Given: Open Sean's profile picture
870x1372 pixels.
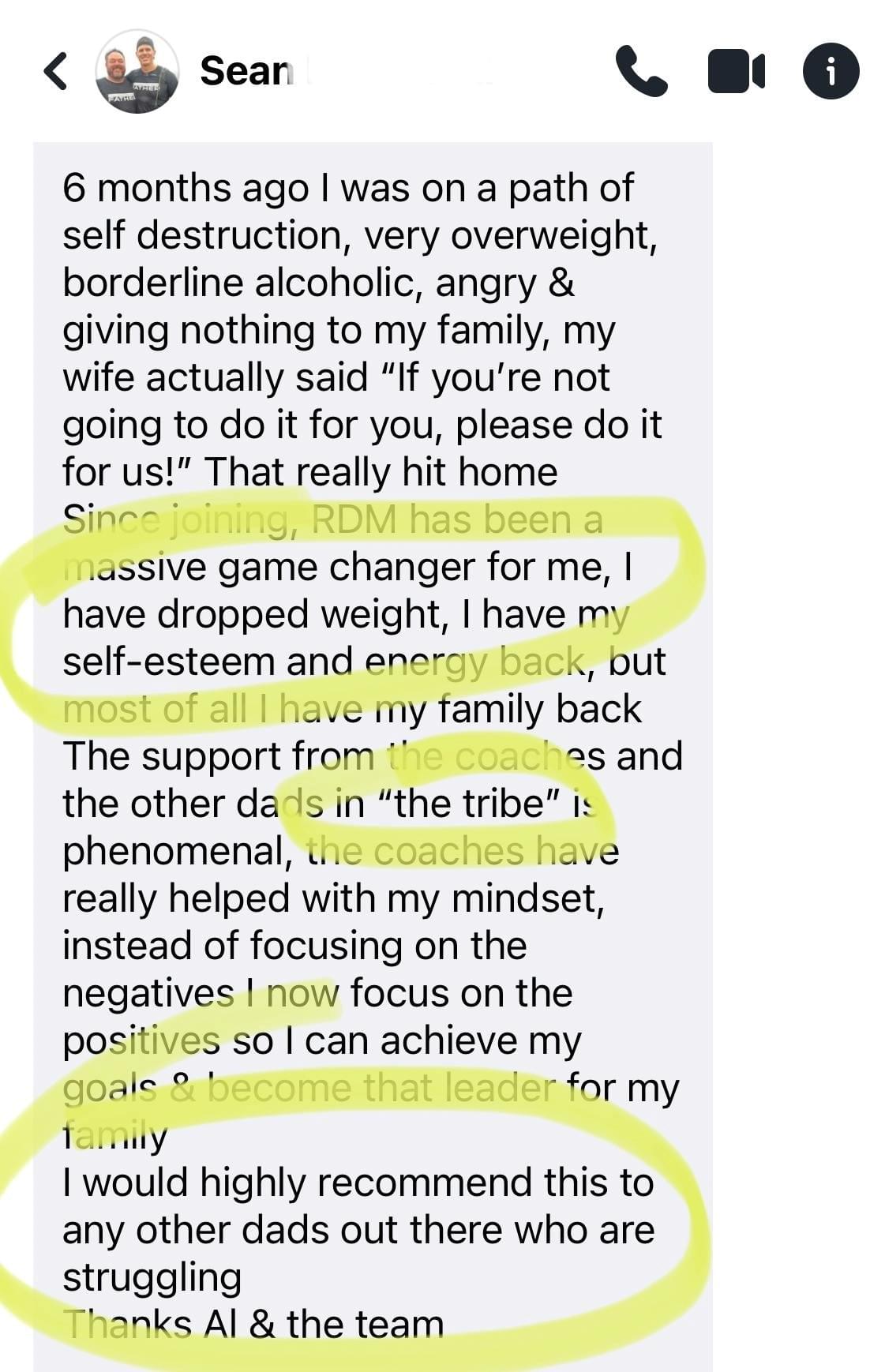Looking at the screenshot, I should click(137, 72).
